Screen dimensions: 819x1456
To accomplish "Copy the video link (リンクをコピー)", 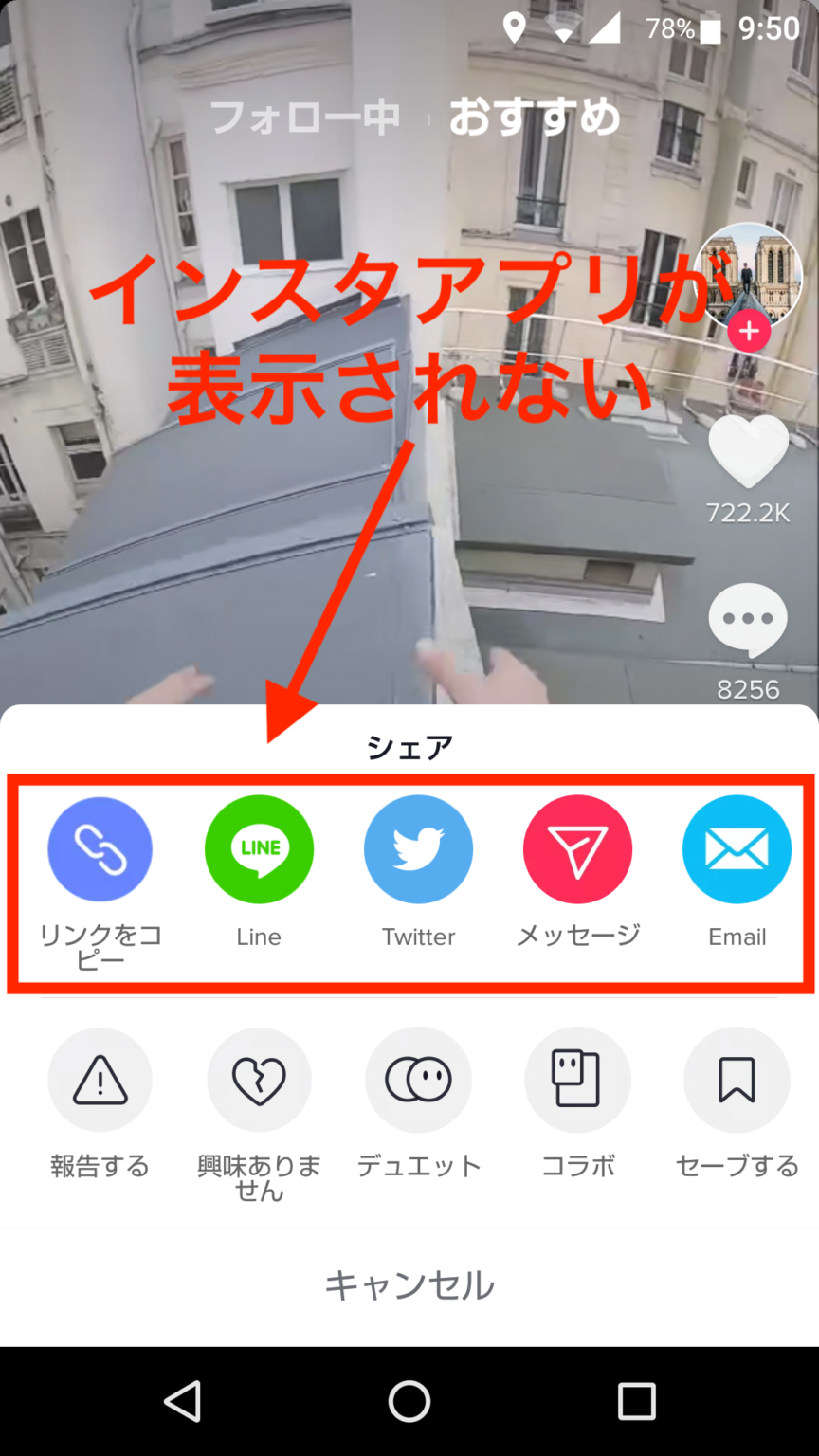I will pos(100,849).
